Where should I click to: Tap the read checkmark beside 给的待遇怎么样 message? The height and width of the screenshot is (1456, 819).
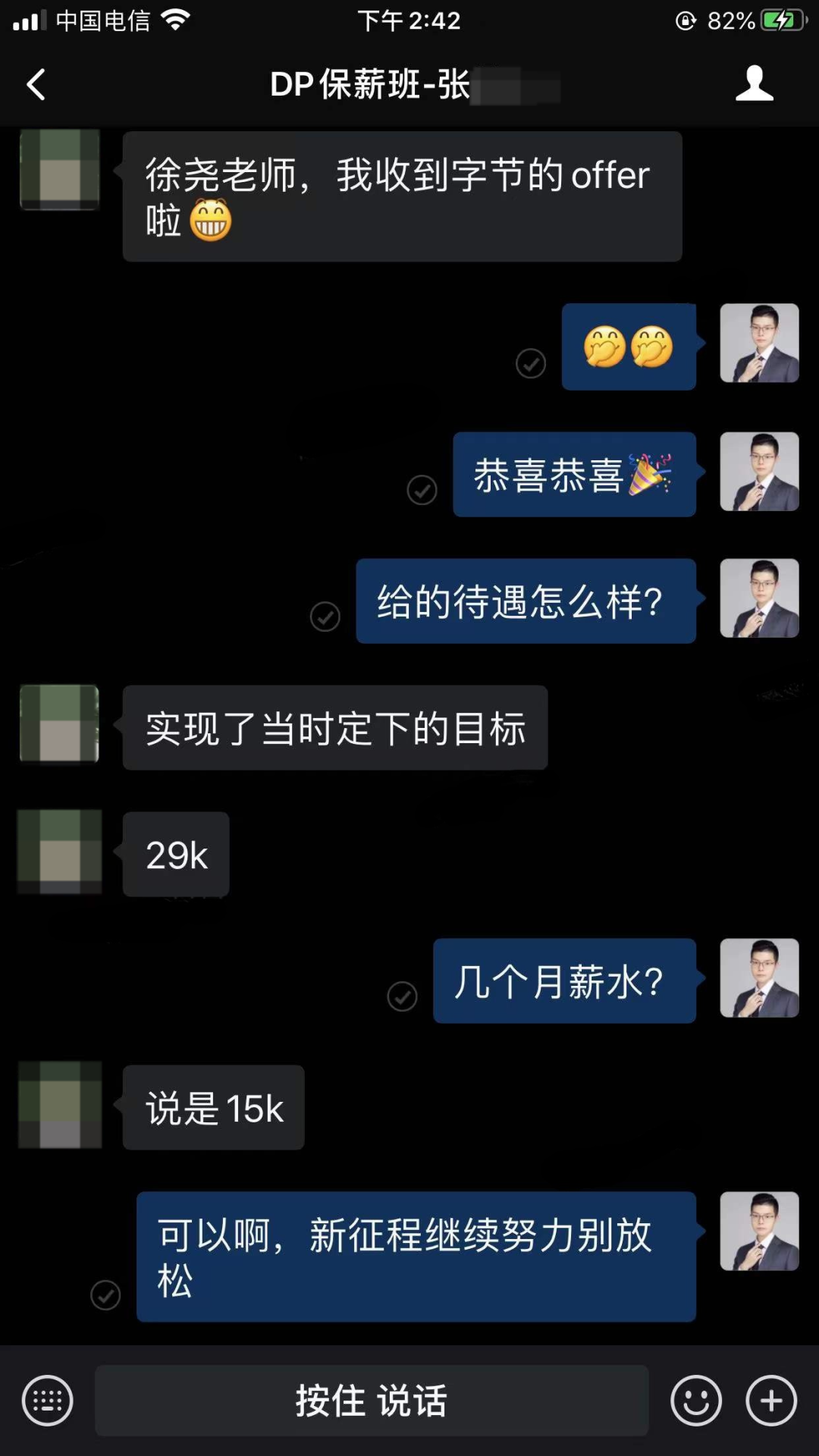[x=325, y=617]
